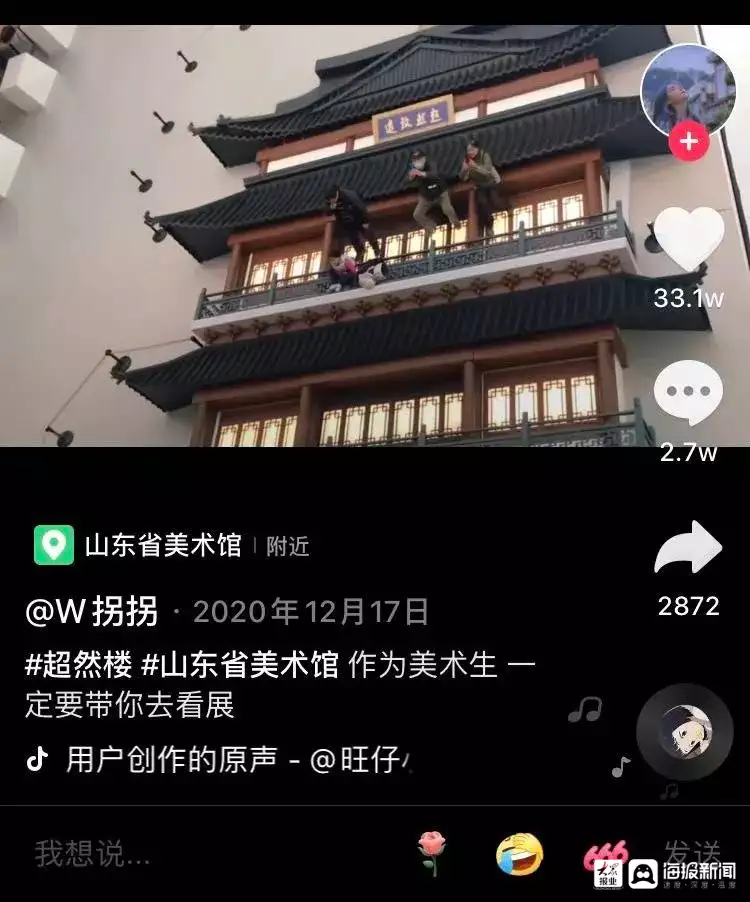Insert the rose emoji quick reaction

coord(432,853)
